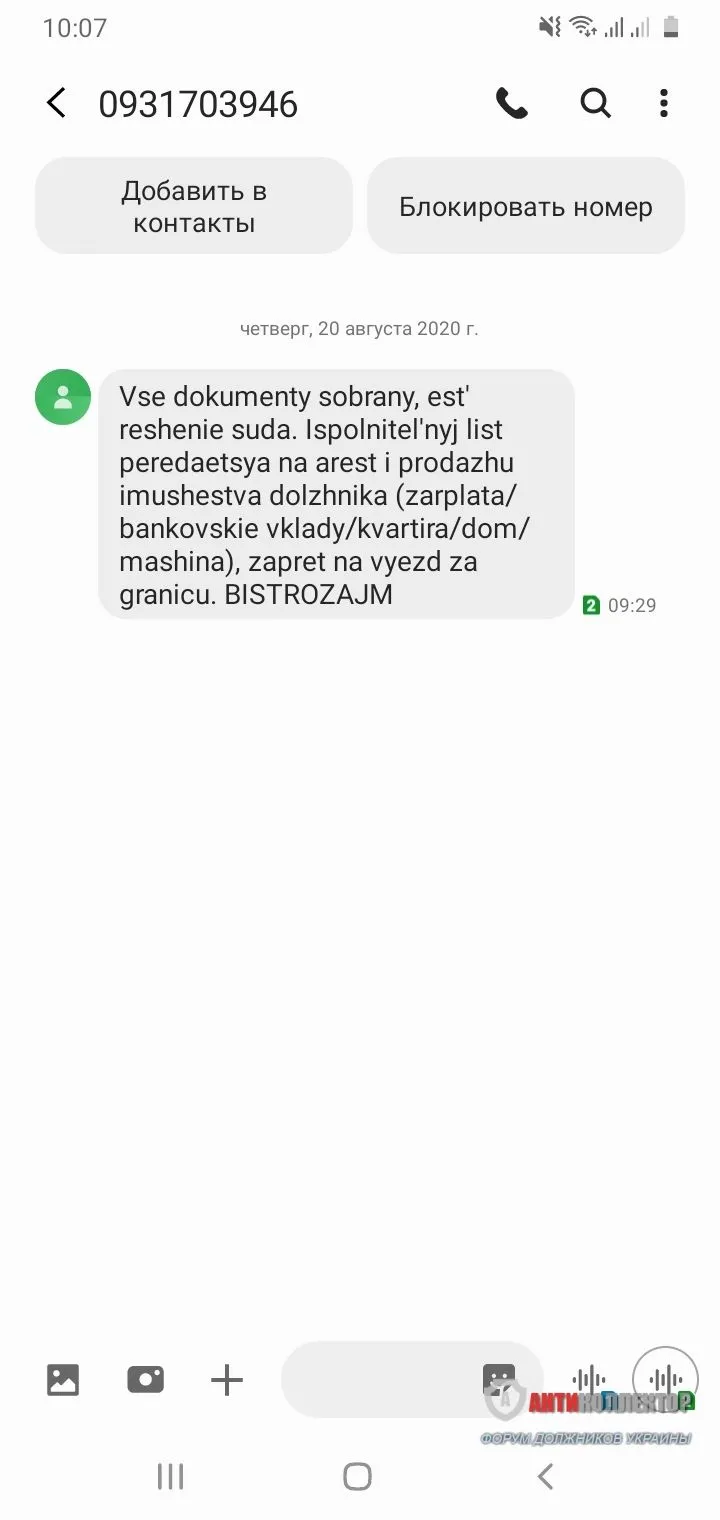The image size is (720, 1520).
Task: Open the sender's green avatar icon
Action: [63, 397]
